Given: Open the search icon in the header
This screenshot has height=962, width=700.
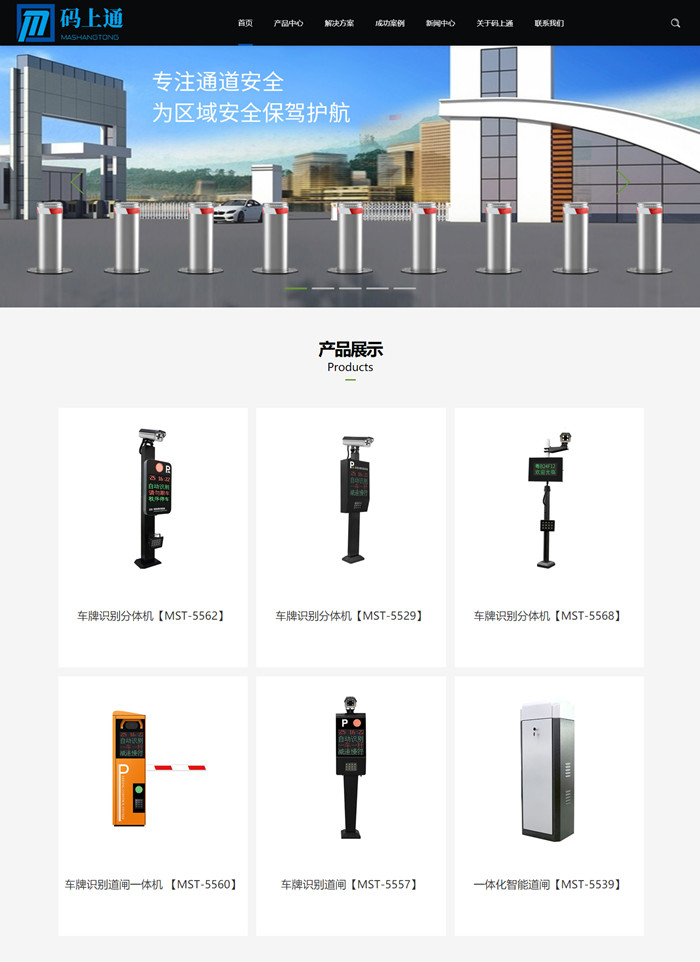Looking at the screenshot, I should (676, 23).
